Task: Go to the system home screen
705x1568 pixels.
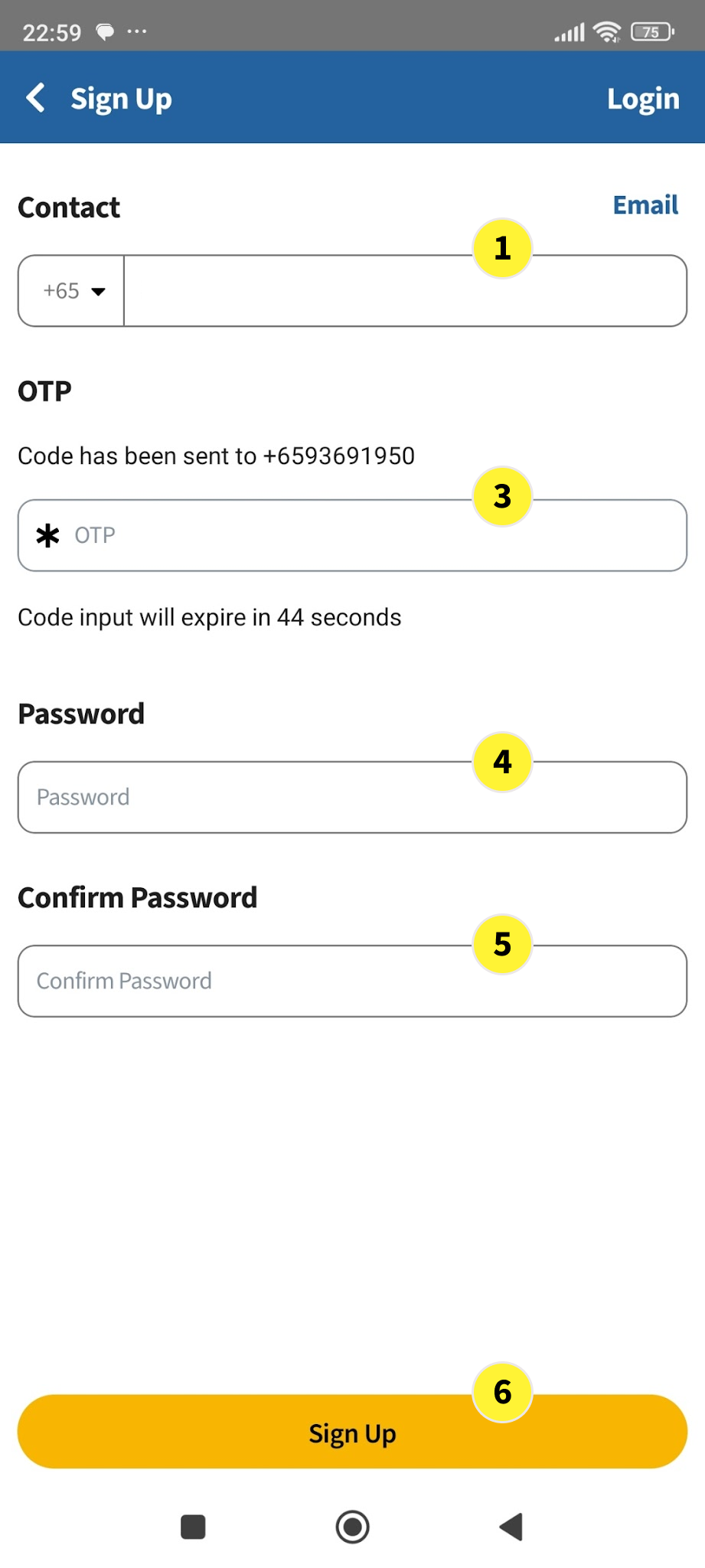Action: pos(352,1527)
